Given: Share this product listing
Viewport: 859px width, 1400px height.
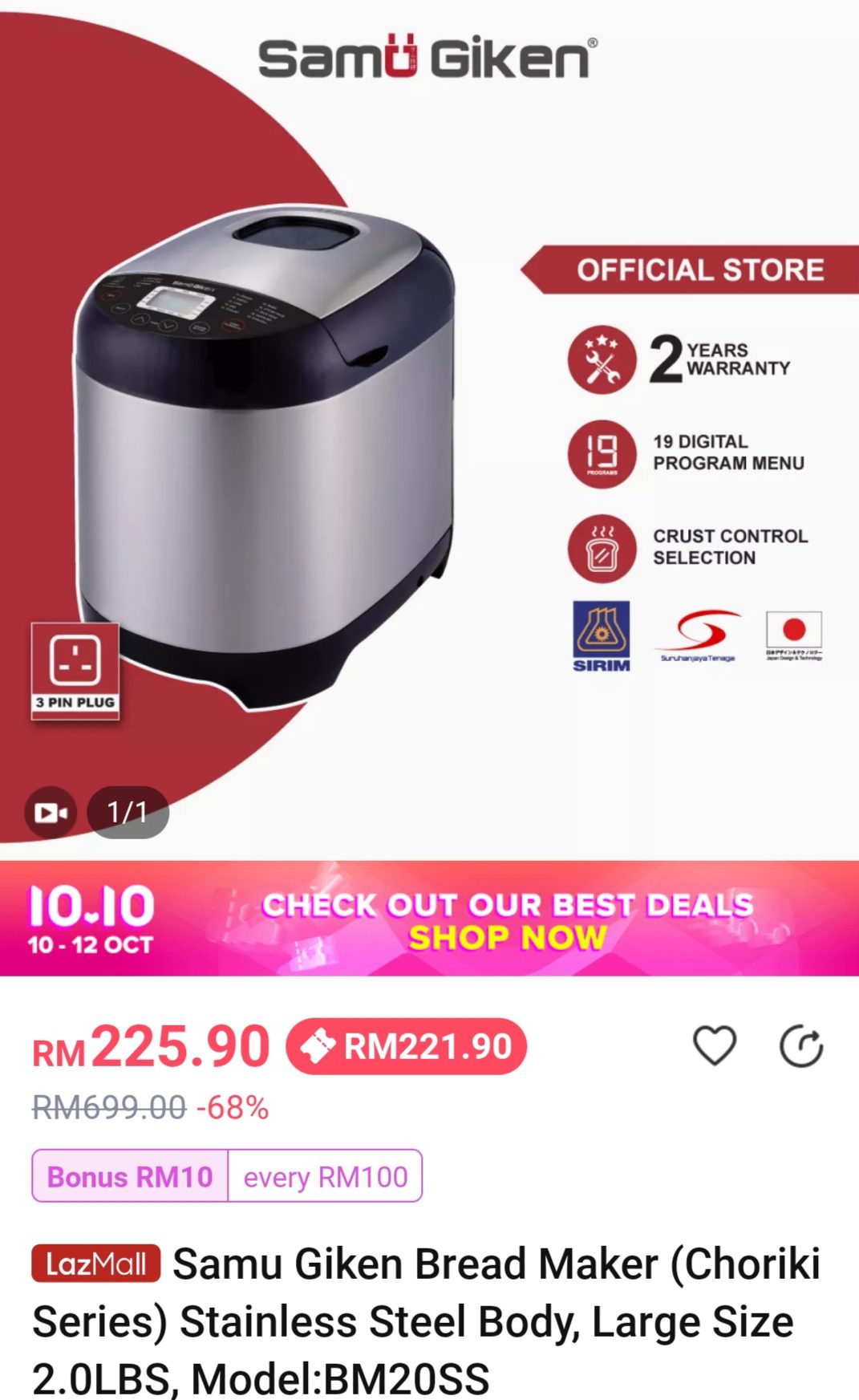Looking at the screenshot, I should pos(800,1046).
